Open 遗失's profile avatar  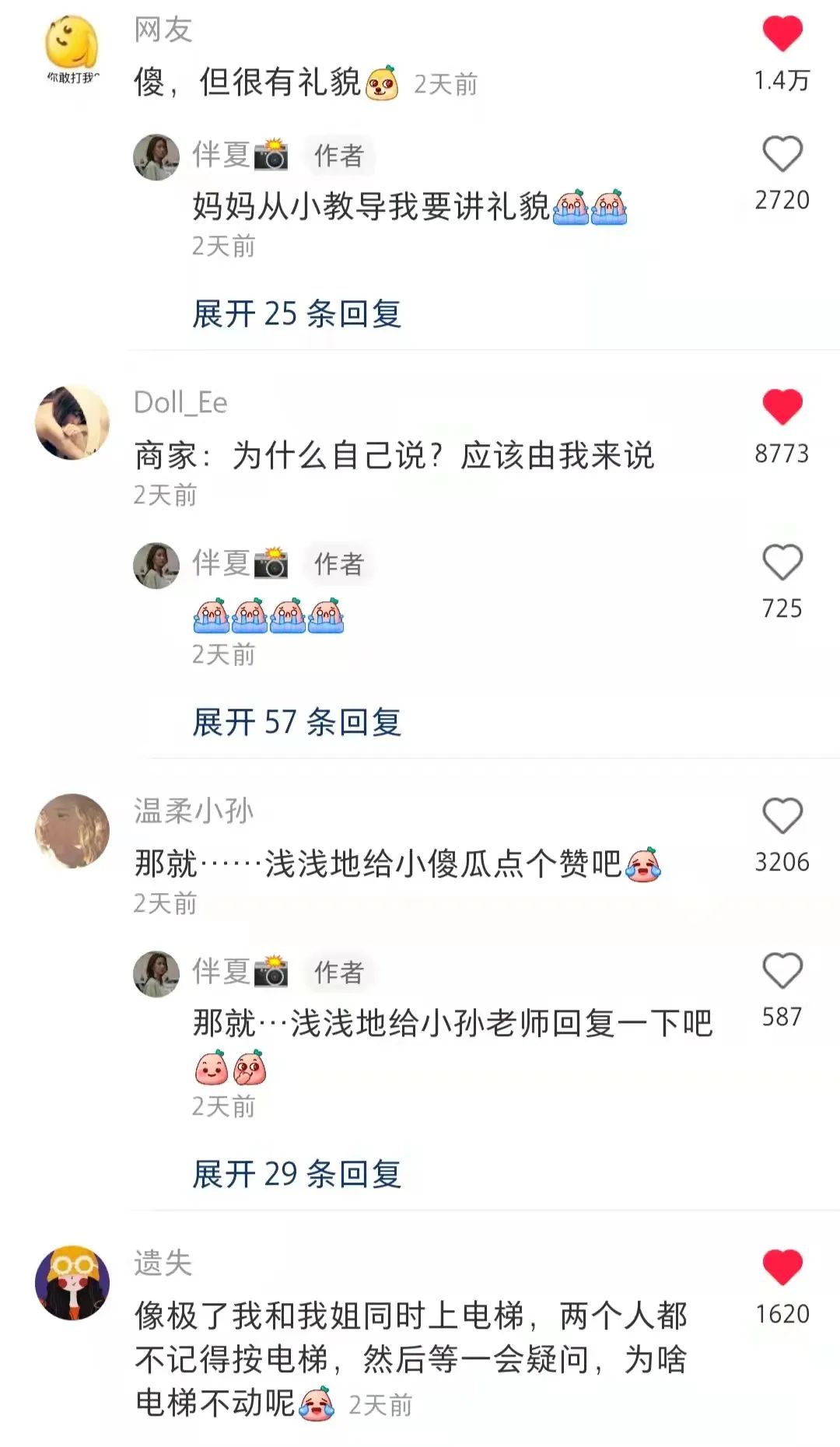(71, 1282)
